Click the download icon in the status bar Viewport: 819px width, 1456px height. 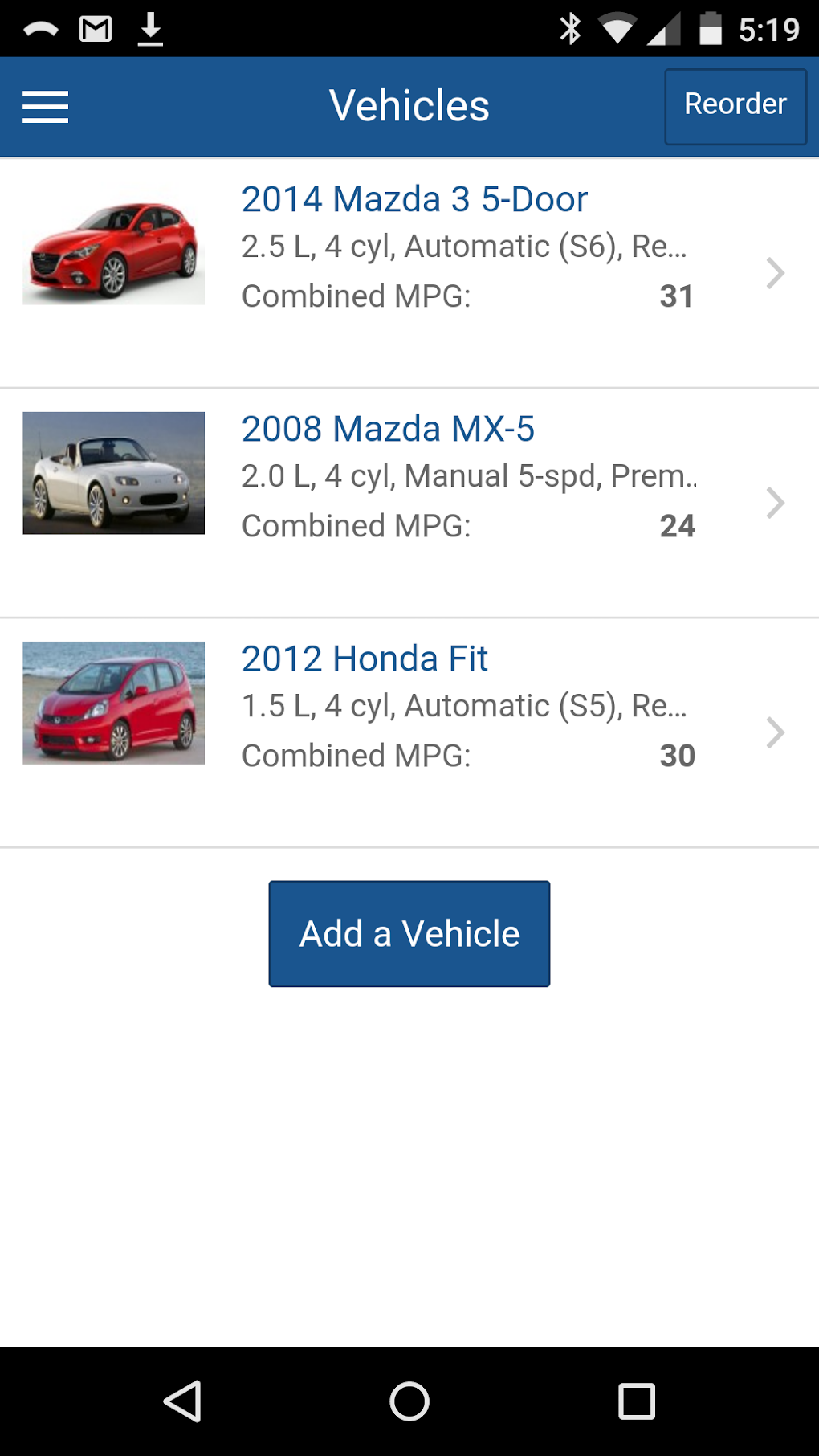[150, 27]
